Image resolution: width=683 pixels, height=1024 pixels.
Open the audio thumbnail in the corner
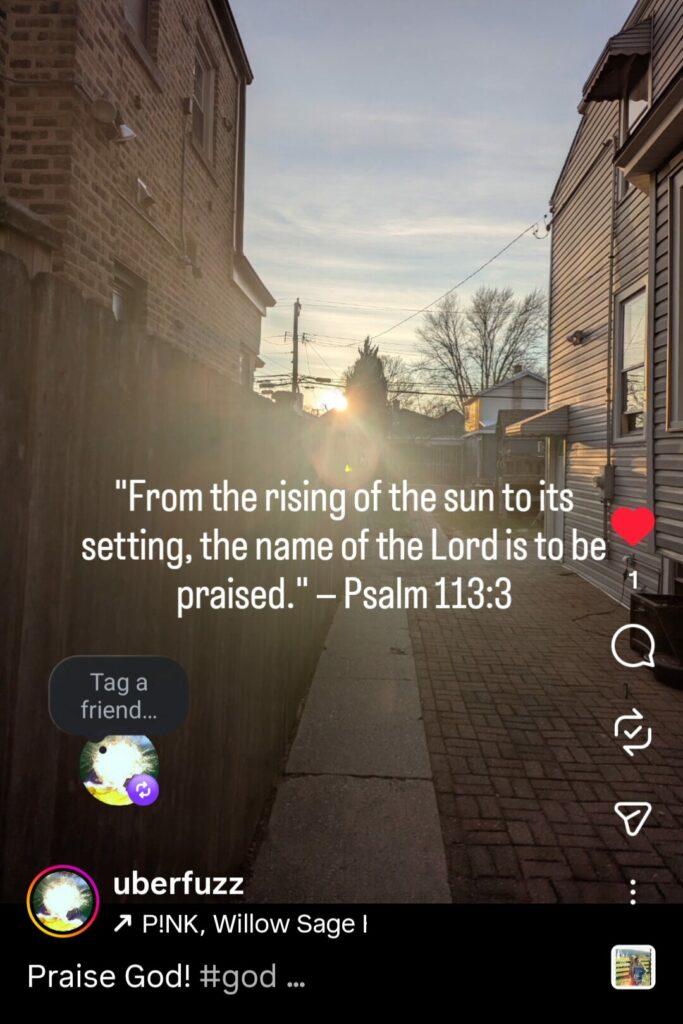[x=633, y=967]
